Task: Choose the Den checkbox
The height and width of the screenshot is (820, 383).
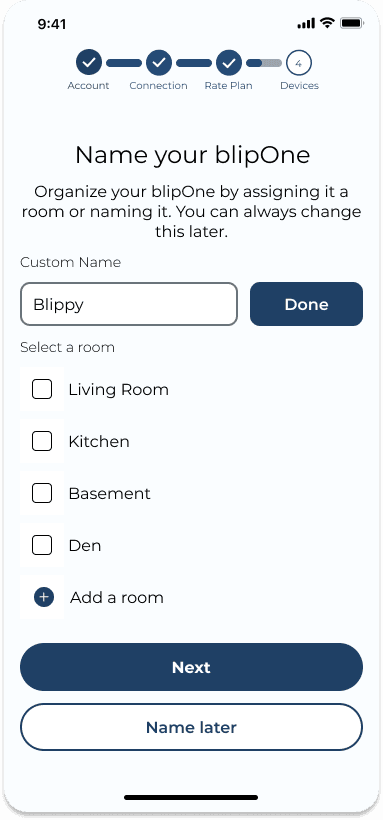Action: tap(42, 545)
